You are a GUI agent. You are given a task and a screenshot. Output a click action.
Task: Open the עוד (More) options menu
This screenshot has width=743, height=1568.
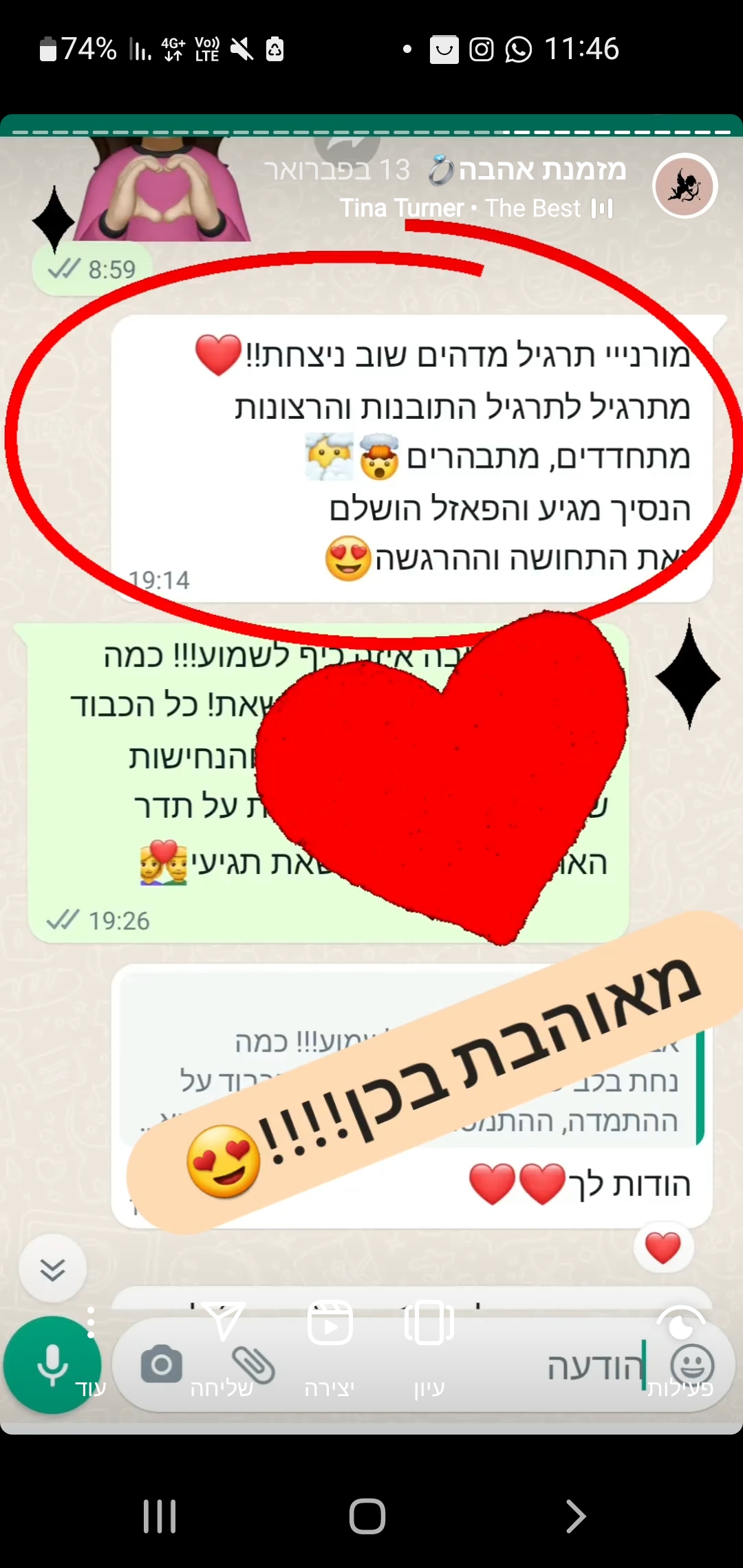tap(91, 1347)
